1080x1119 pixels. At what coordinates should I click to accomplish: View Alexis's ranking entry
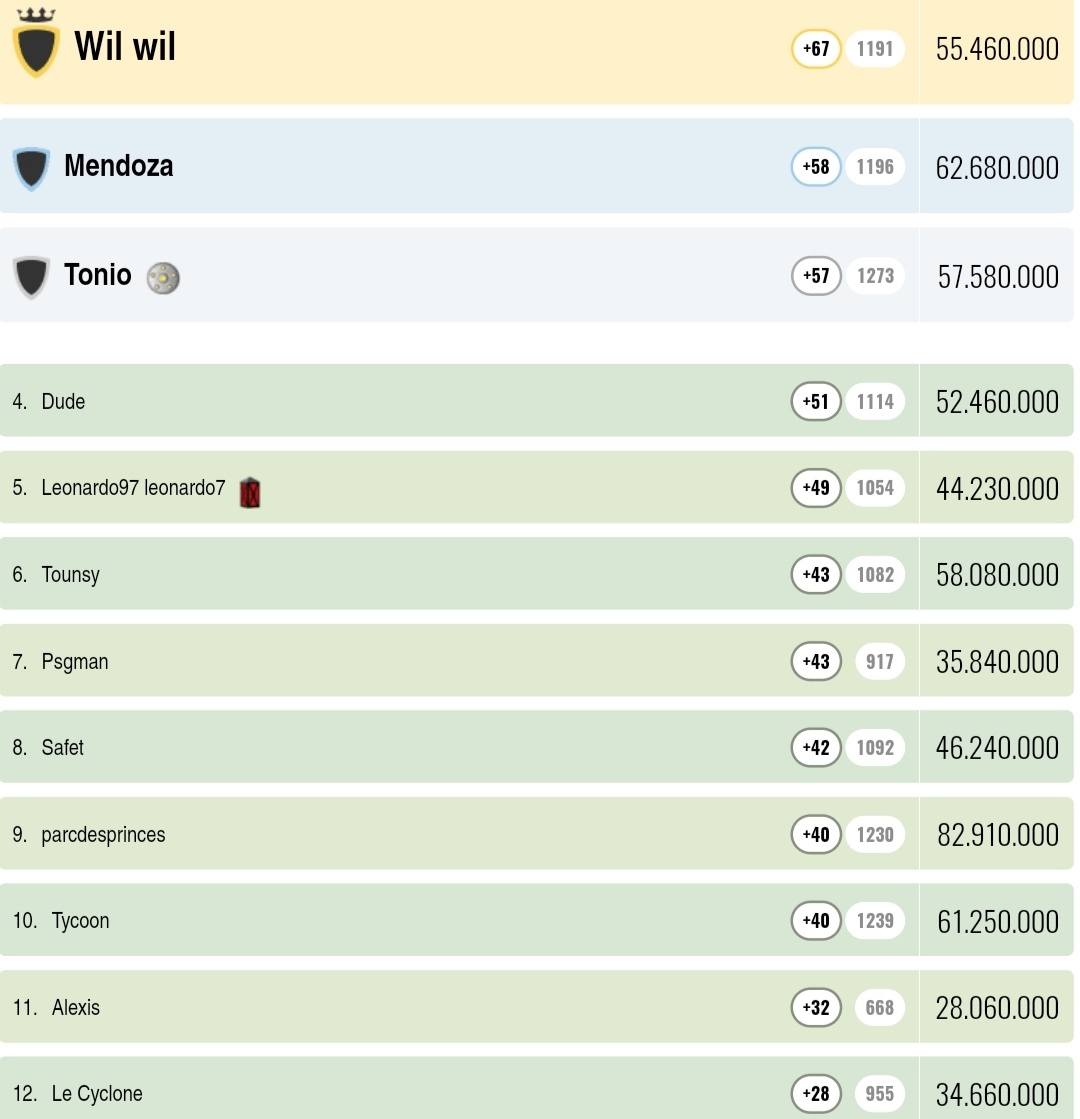click(x=76, y=1007)
